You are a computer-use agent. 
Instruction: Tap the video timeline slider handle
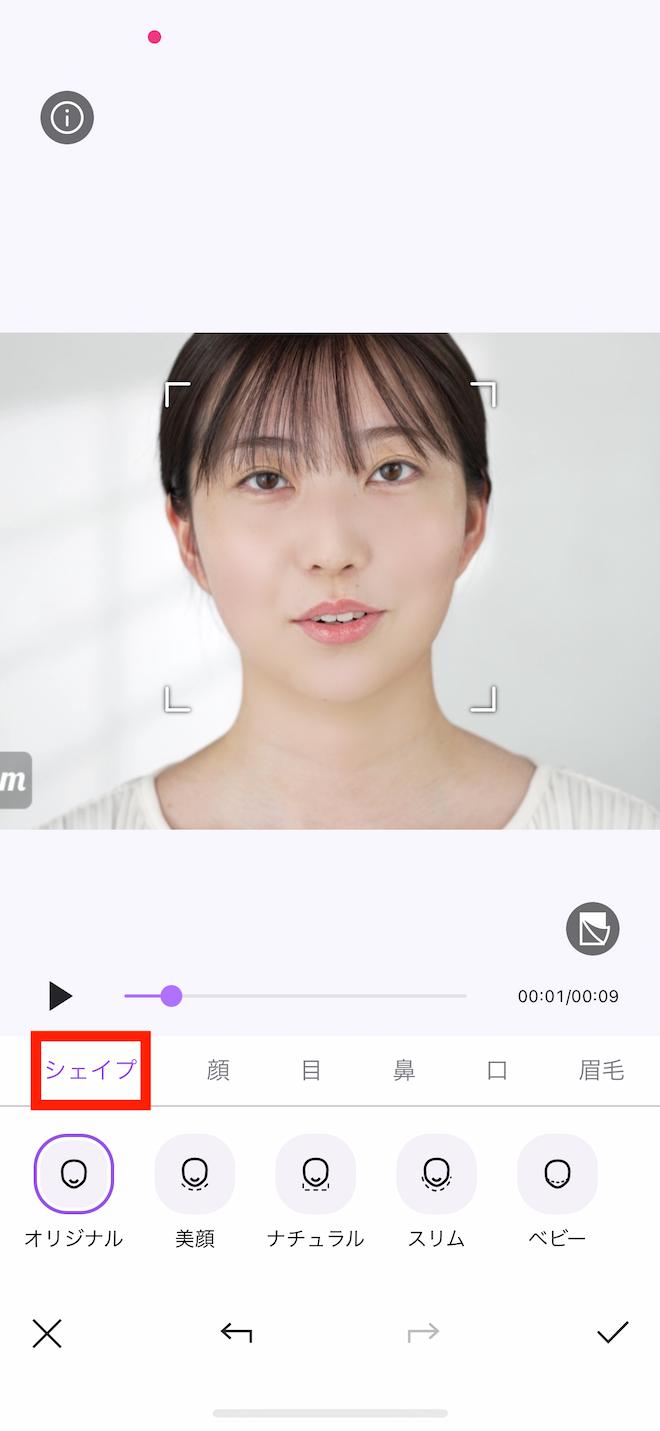pyautogui.click(x=171, y=996)
